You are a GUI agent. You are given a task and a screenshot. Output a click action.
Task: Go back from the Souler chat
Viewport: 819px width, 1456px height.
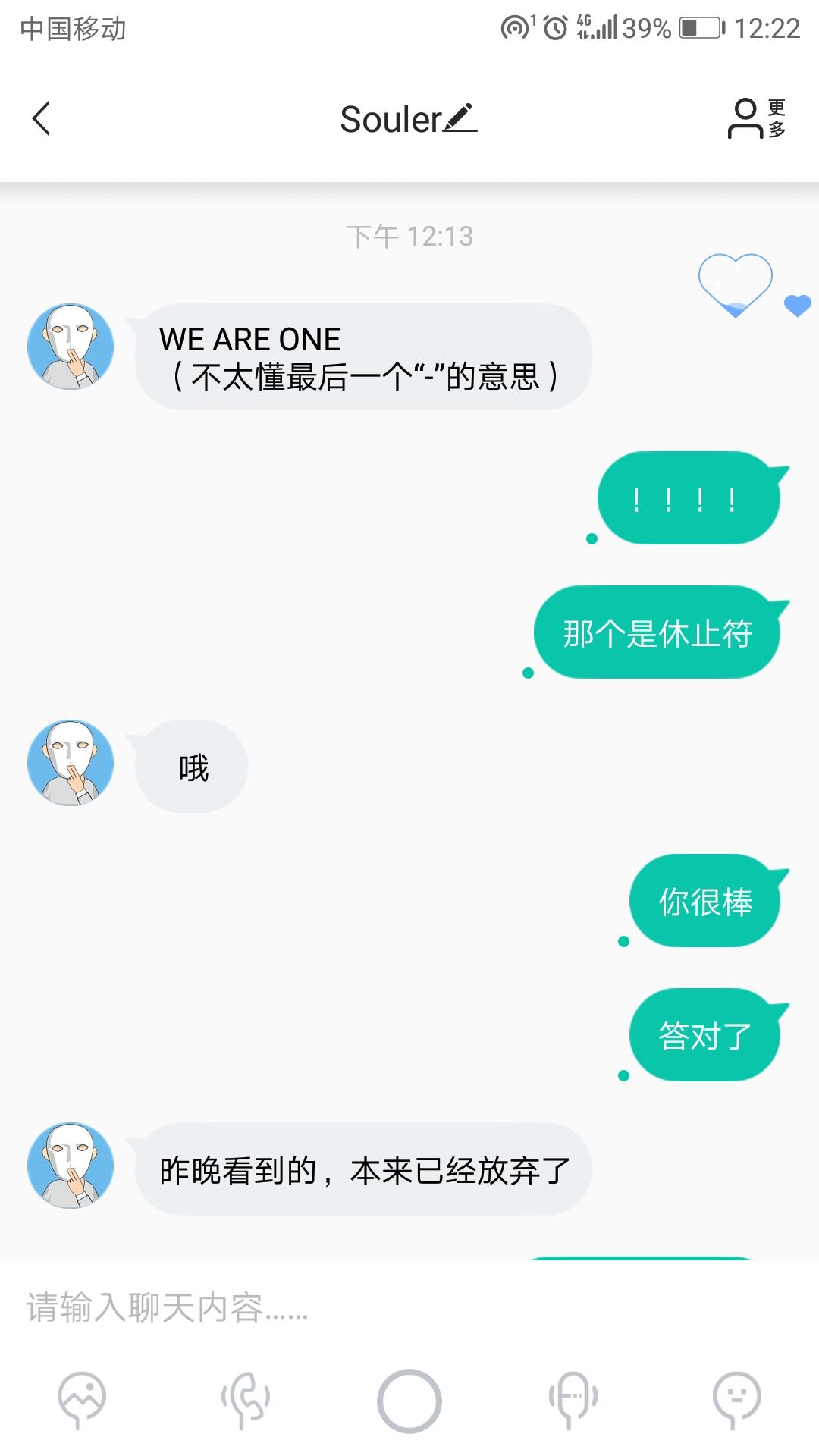tap(42, 119)
